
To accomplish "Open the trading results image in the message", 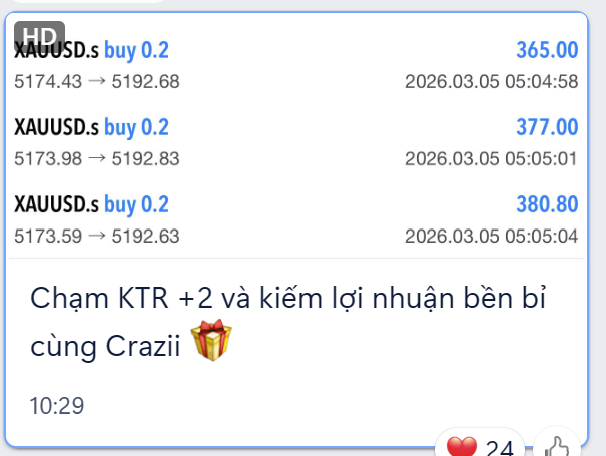I will (296, 135).
